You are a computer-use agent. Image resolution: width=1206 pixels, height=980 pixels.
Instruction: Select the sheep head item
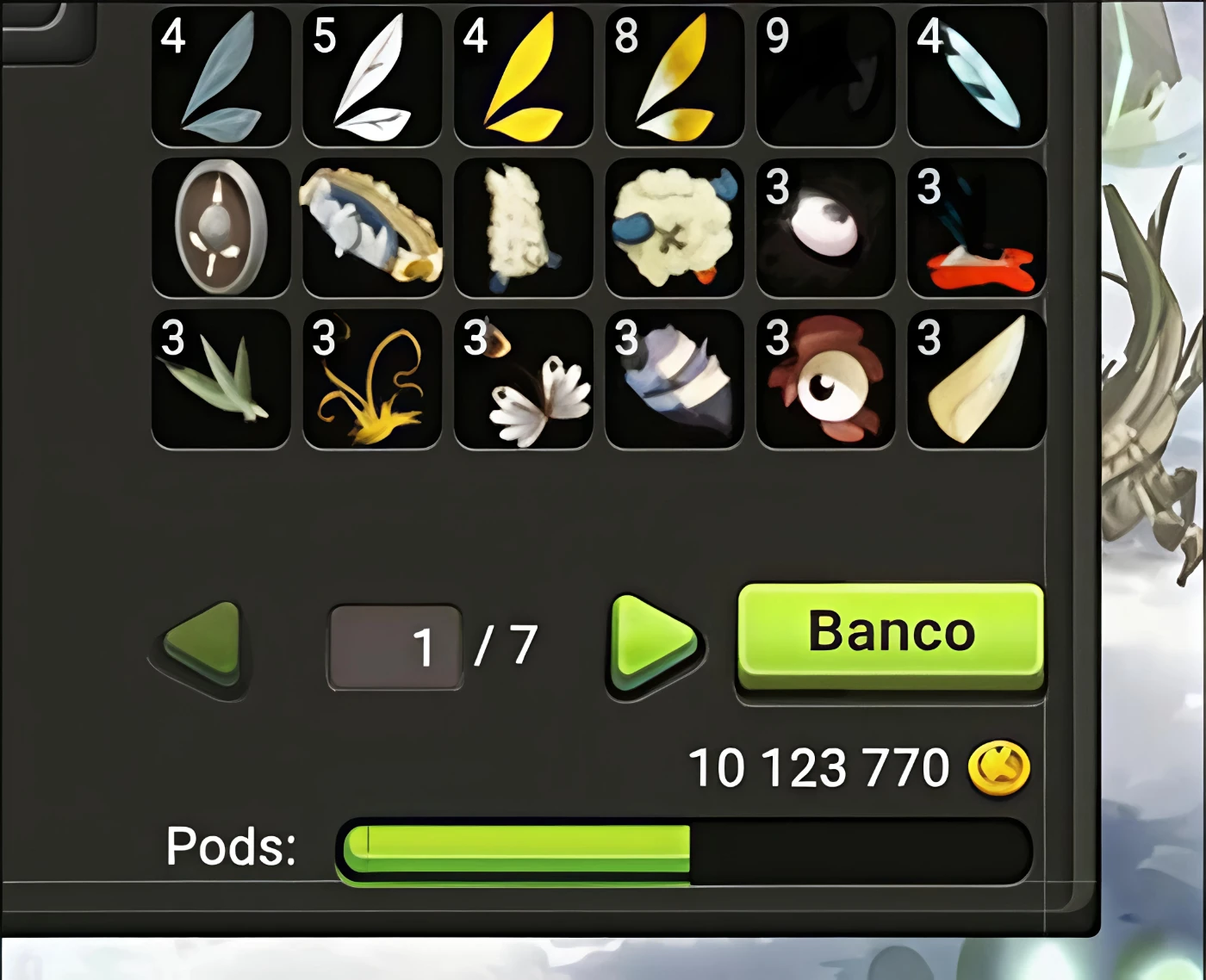tap(674, 227)
